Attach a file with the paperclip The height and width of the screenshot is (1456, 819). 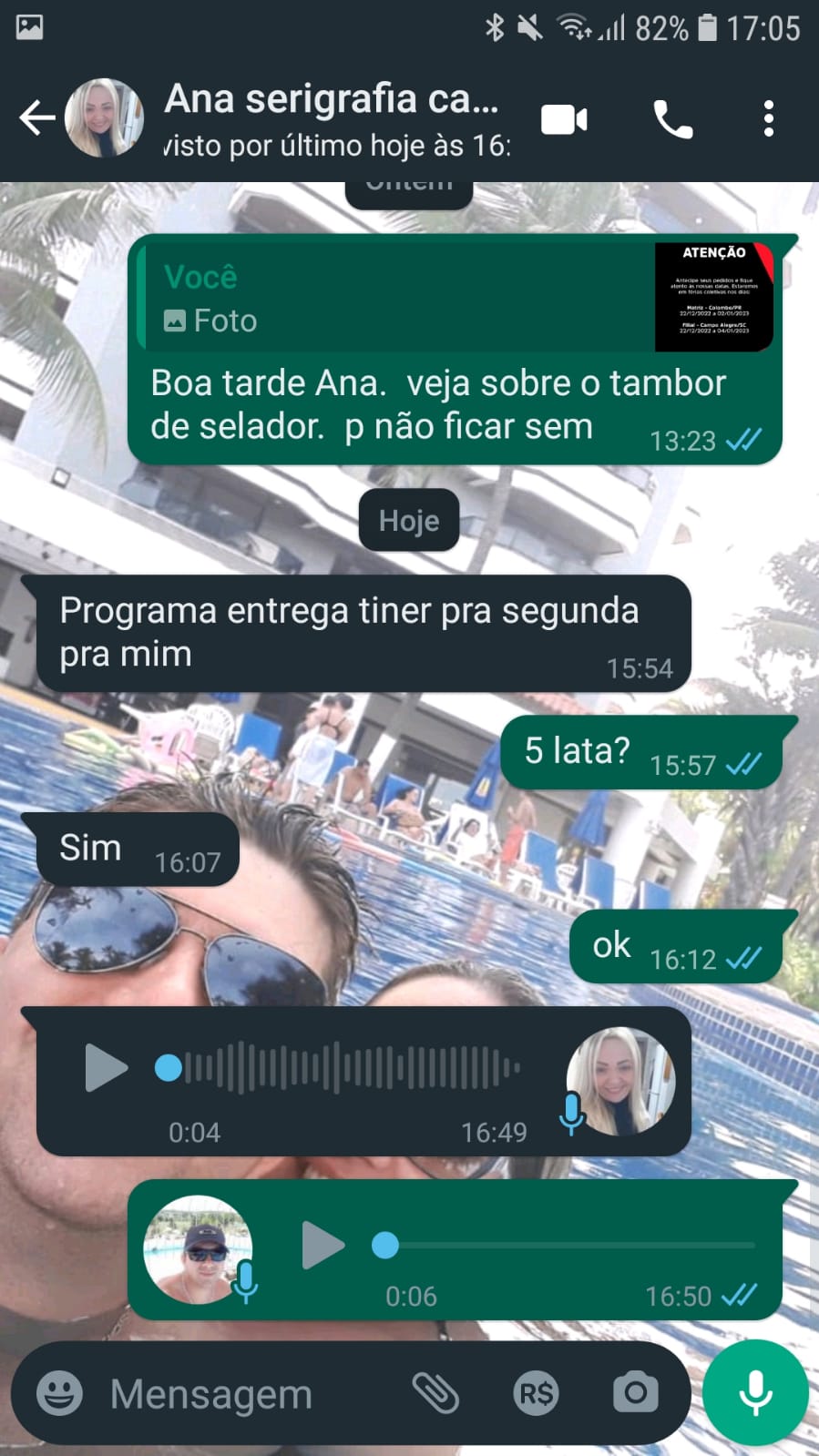tap(435, 1393)
